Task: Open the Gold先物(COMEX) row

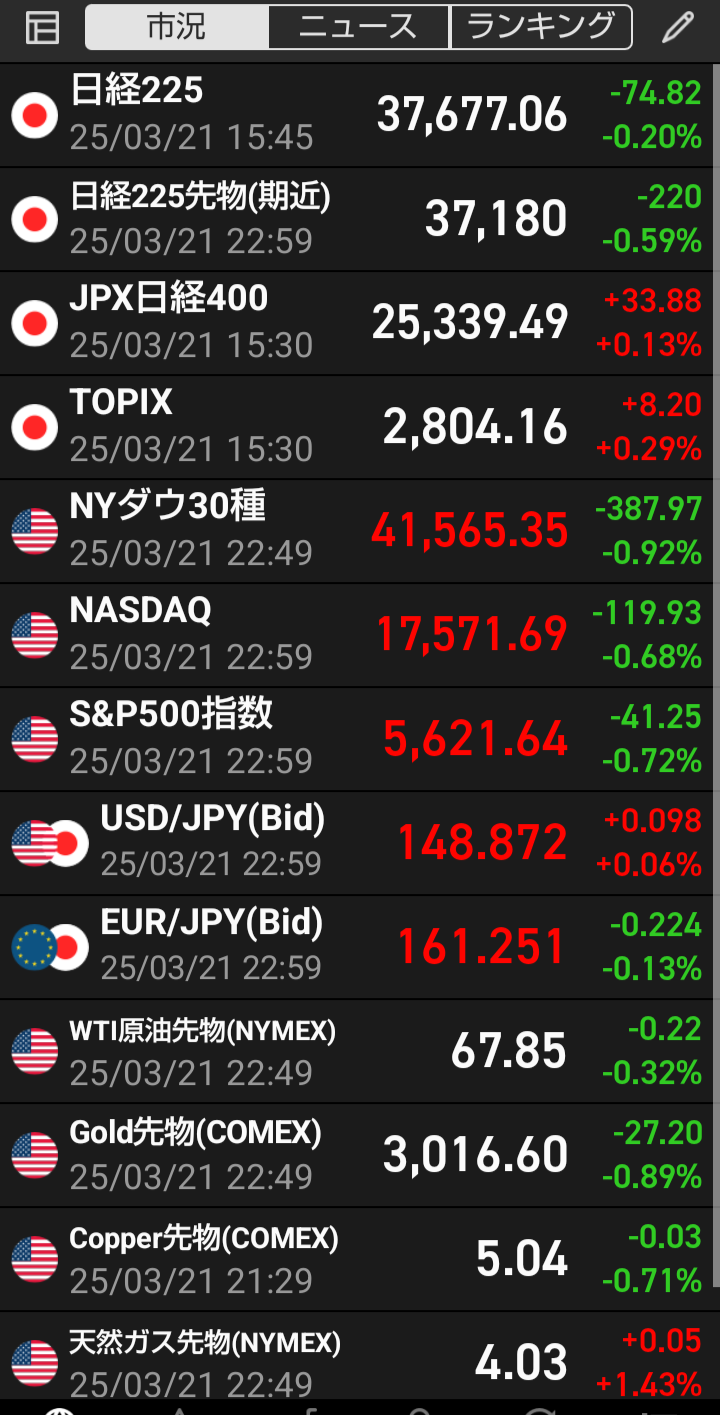Action: (x=356, y=1155)
